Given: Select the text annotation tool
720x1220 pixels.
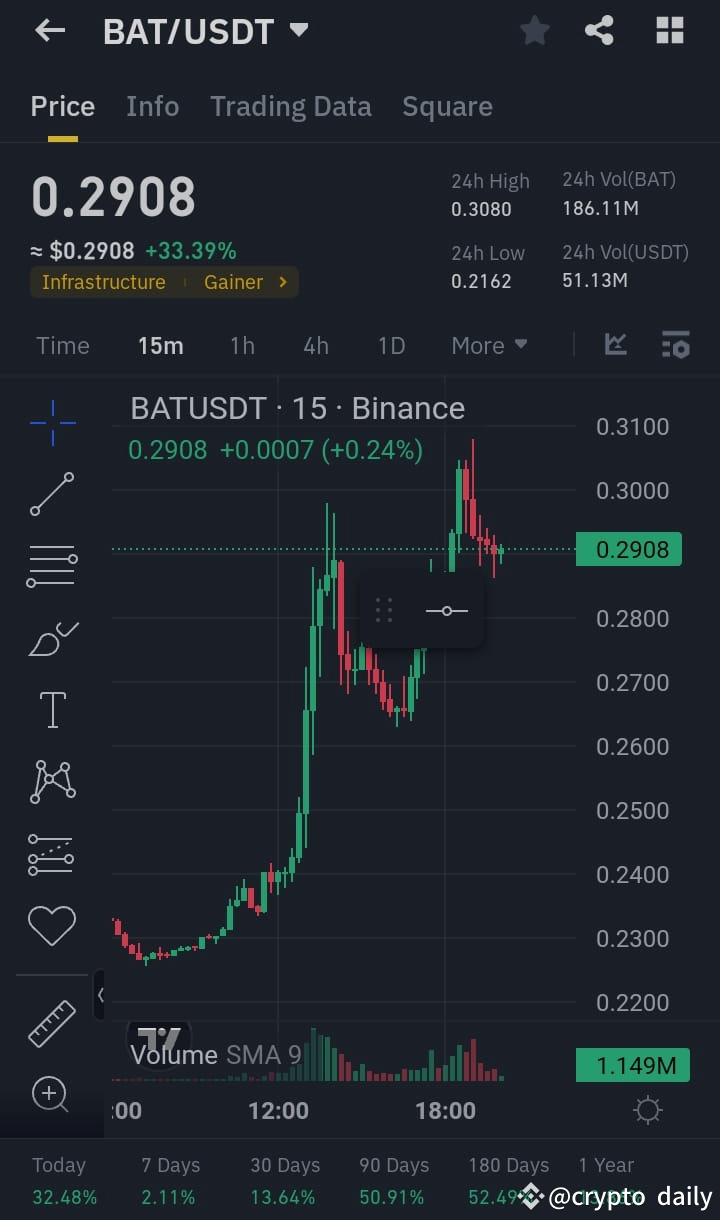Looking at the screenshot, I should [x=52, y=709].
